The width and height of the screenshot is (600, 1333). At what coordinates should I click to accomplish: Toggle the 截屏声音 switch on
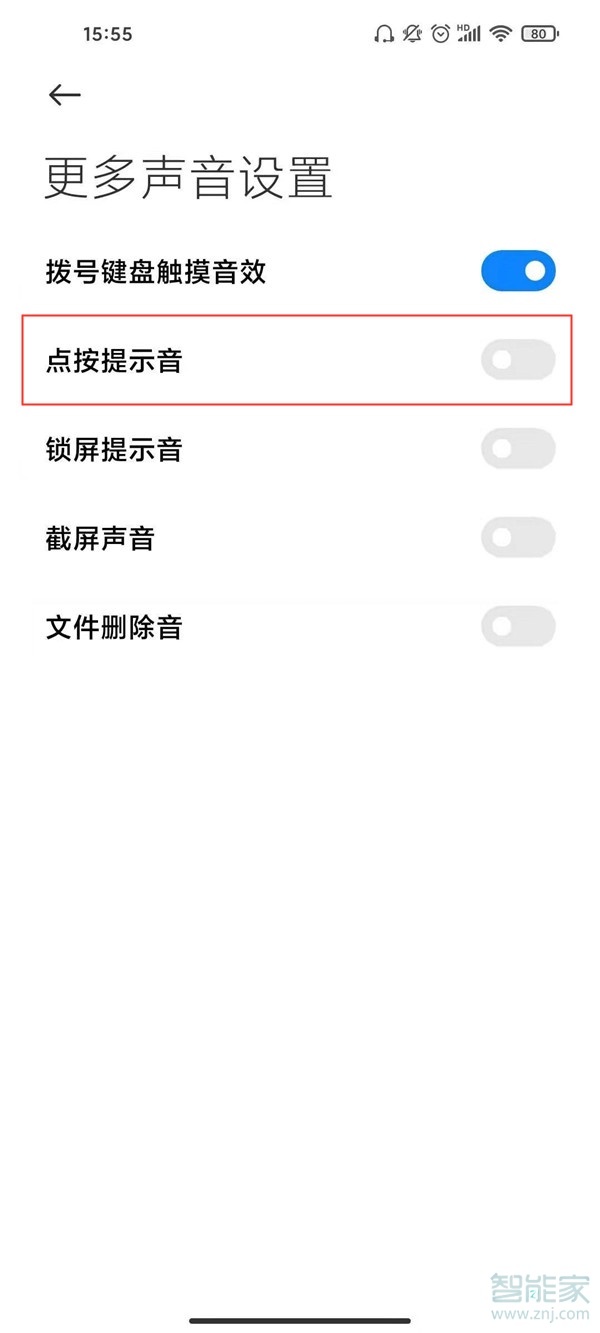pos(518,538)
